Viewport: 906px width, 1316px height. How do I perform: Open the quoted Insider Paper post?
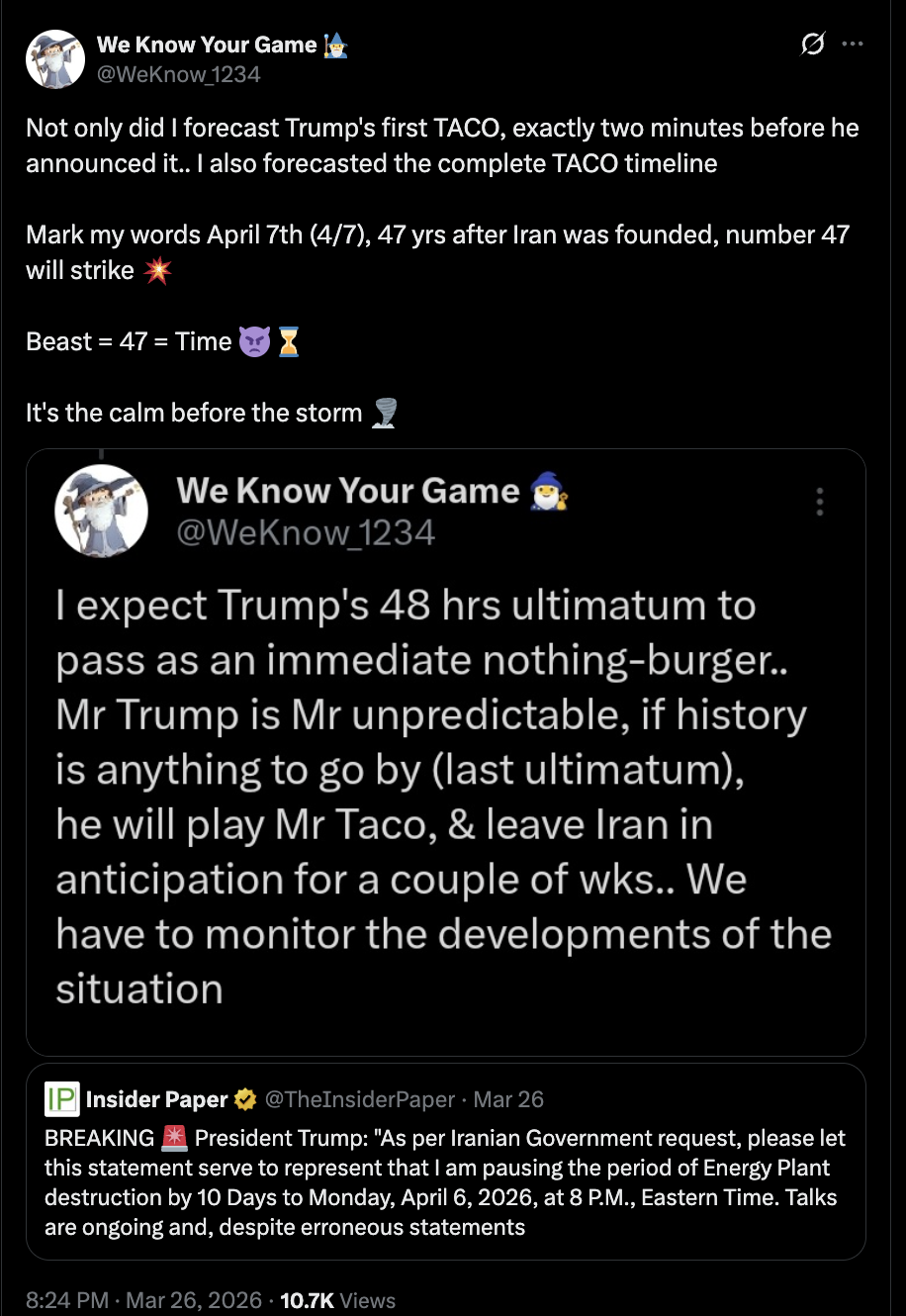coord(446,1162)
